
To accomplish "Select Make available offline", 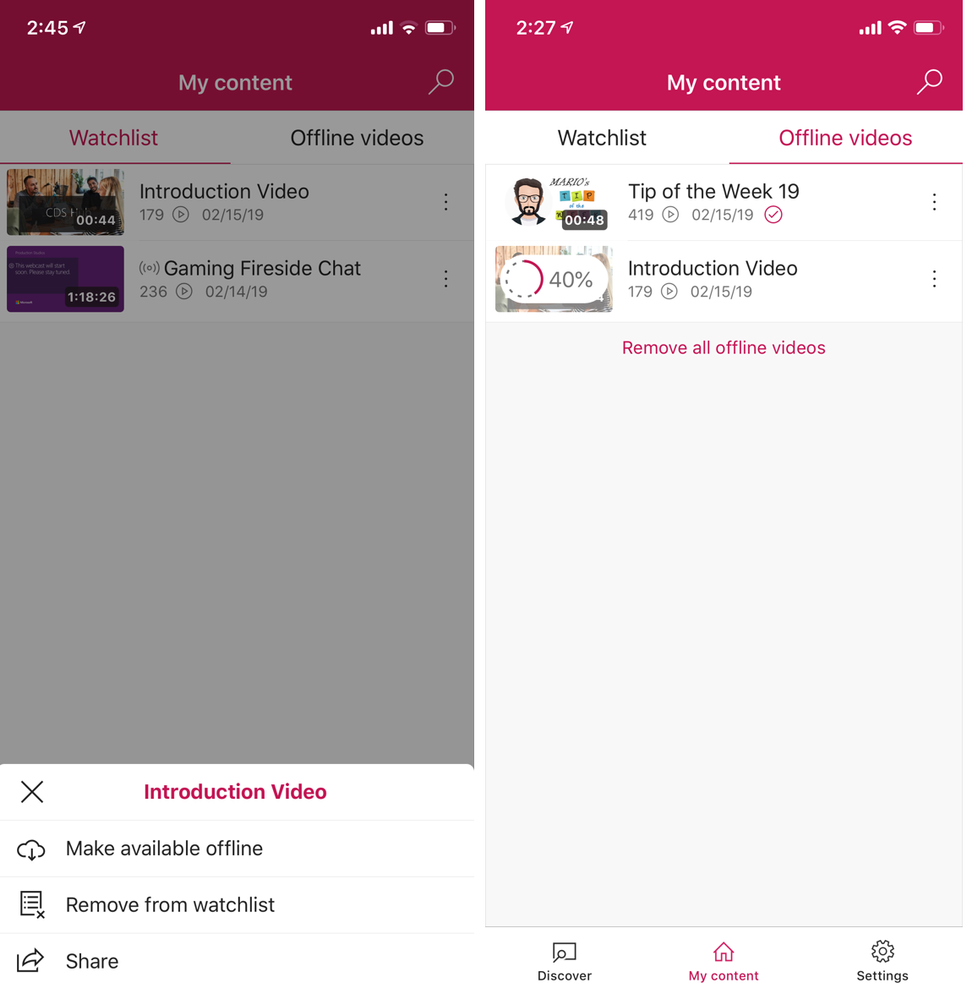I will point(164,848).
